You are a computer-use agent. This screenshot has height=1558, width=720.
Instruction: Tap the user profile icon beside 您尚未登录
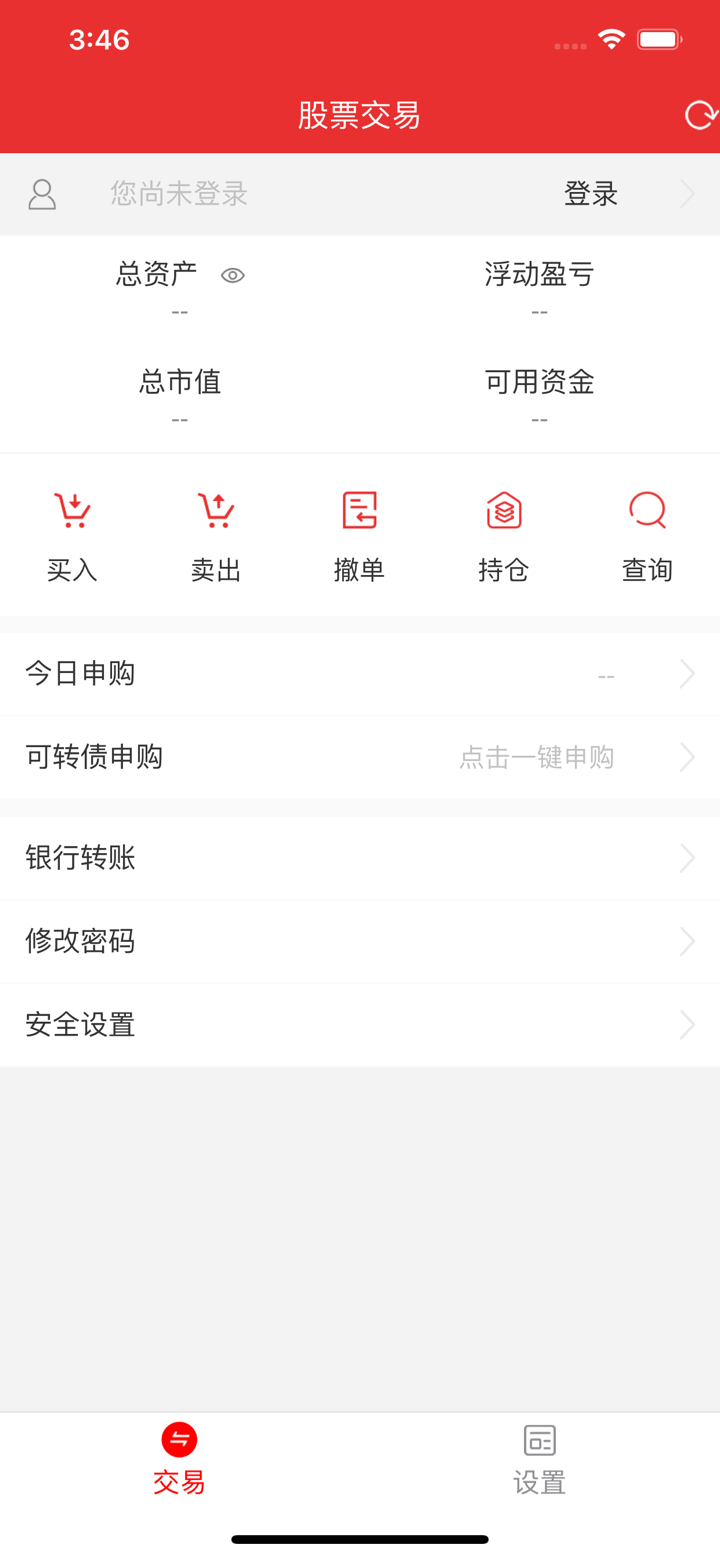(42, 194)
